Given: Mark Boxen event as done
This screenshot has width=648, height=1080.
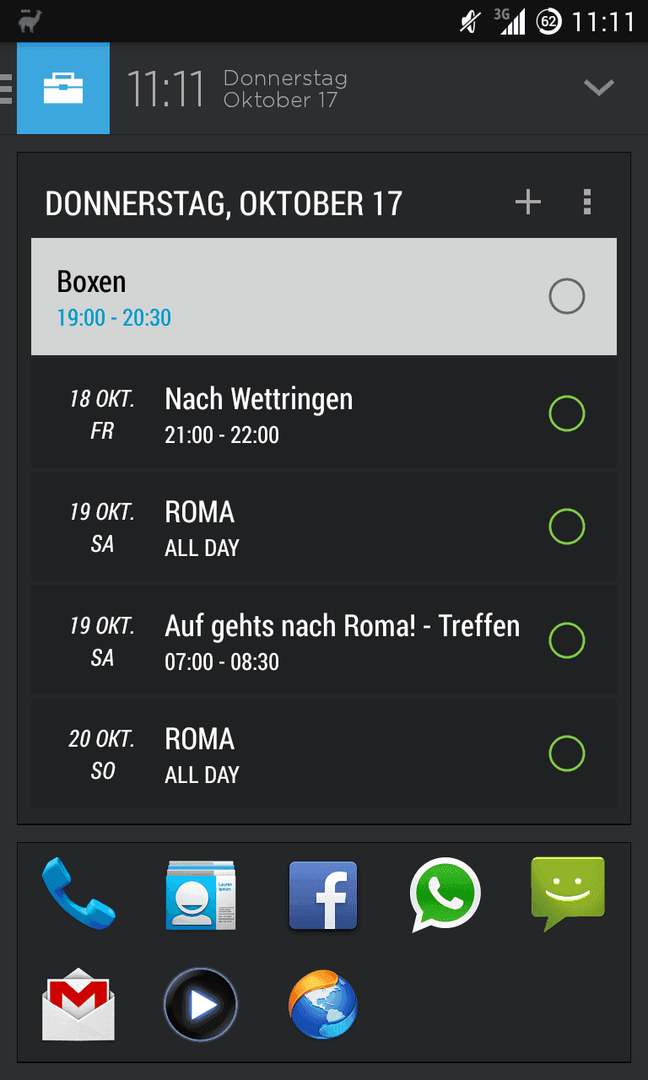Looking at the screenshot, I should pyautogui.click(x=567, y=297).
